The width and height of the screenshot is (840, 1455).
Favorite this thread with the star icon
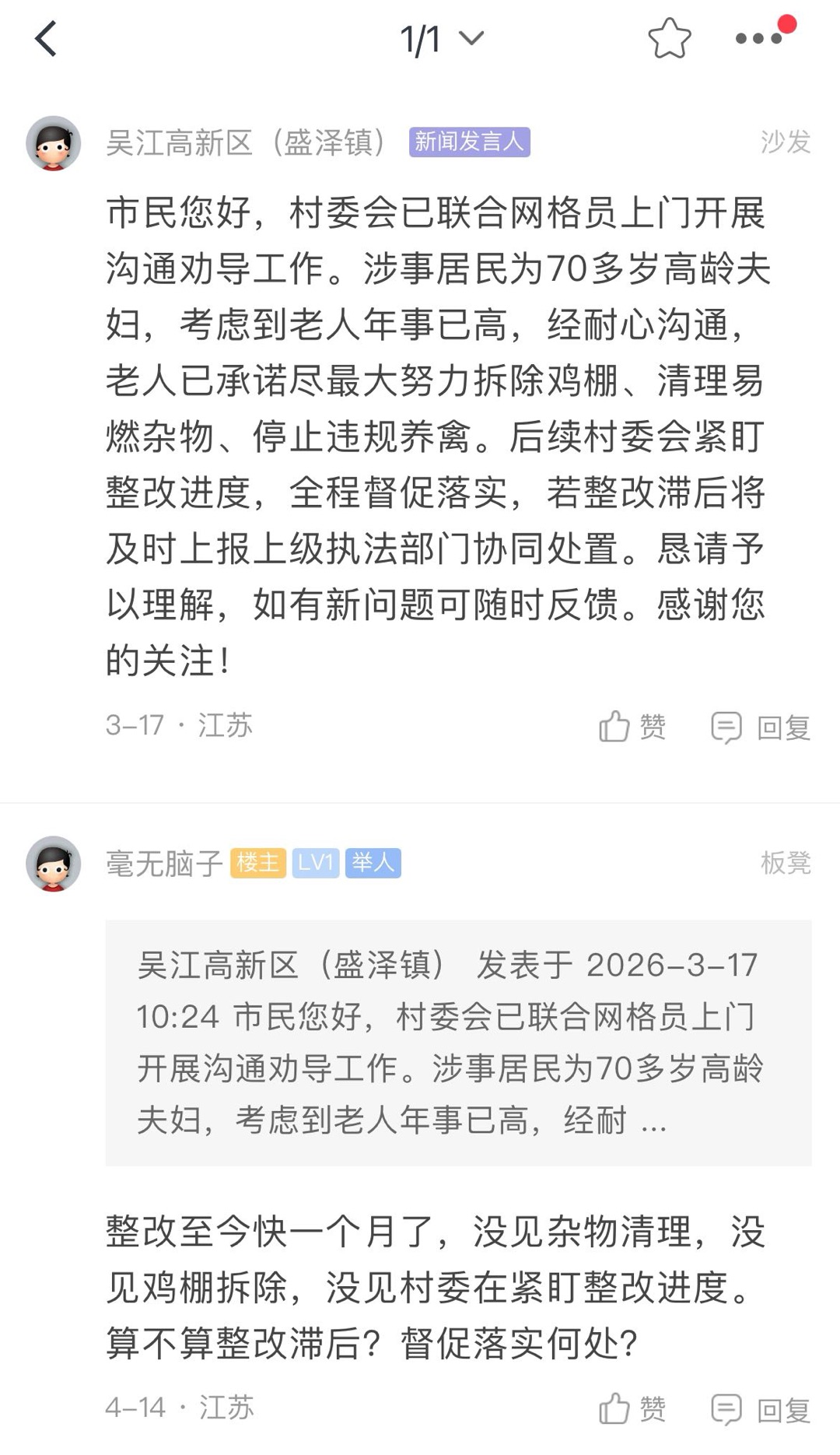tap(669, 39)
